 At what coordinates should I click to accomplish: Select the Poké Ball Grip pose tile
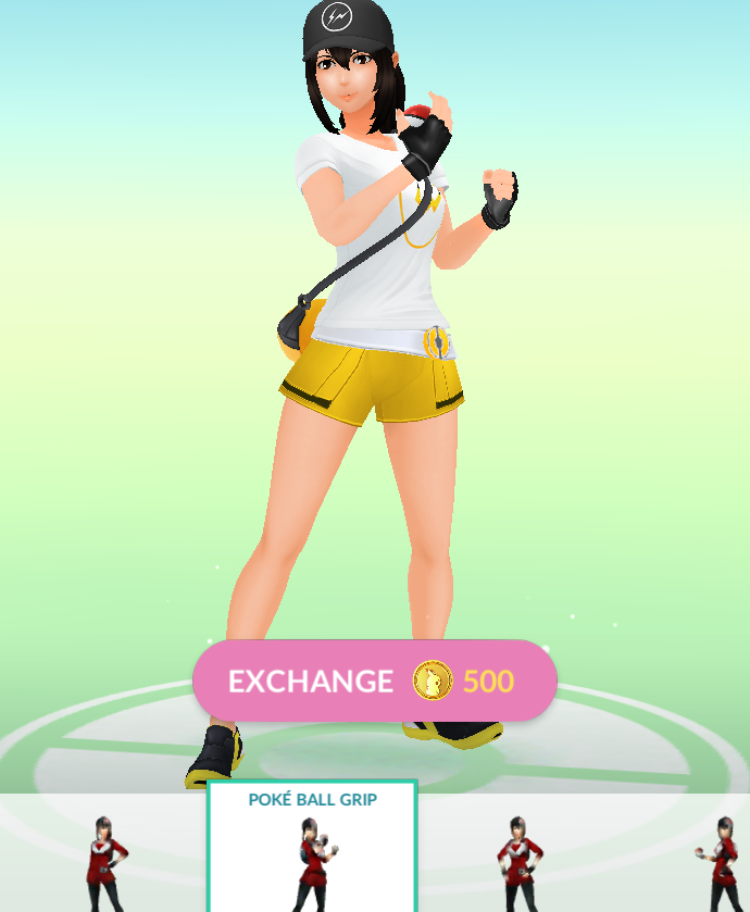click(x=312, y=850)
